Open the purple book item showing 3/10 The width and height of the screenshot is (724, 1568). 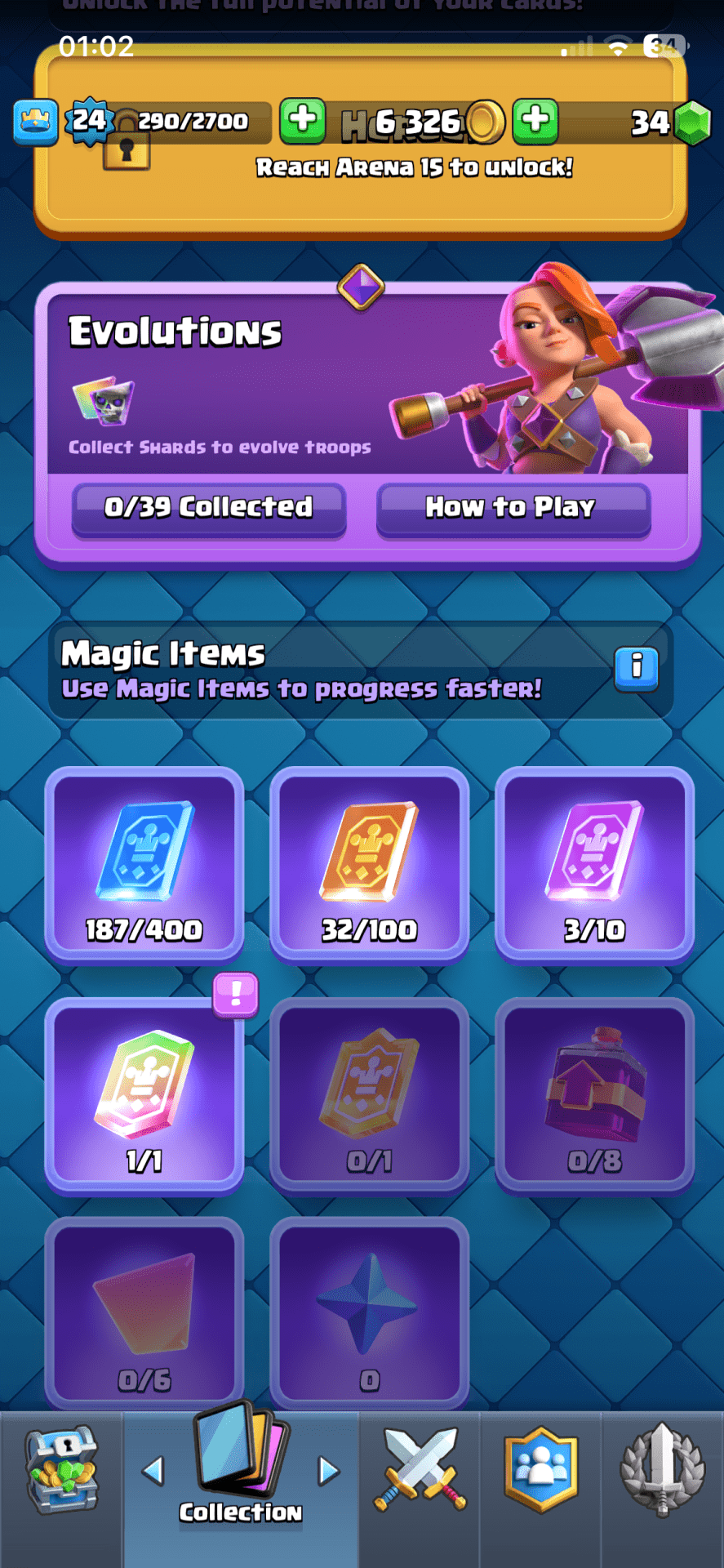point(594,865)
